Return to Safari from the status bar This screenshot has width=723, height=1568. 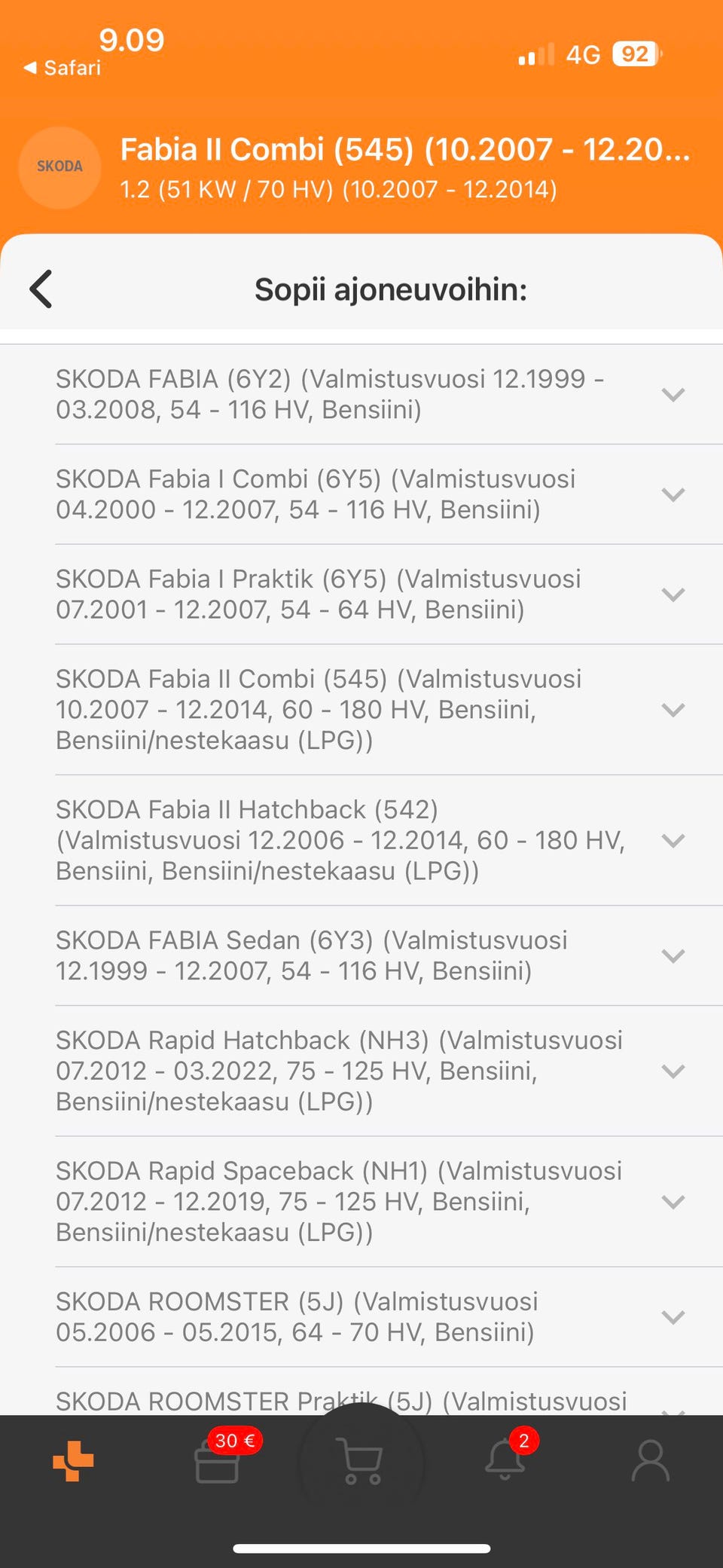tap(63, 68)
